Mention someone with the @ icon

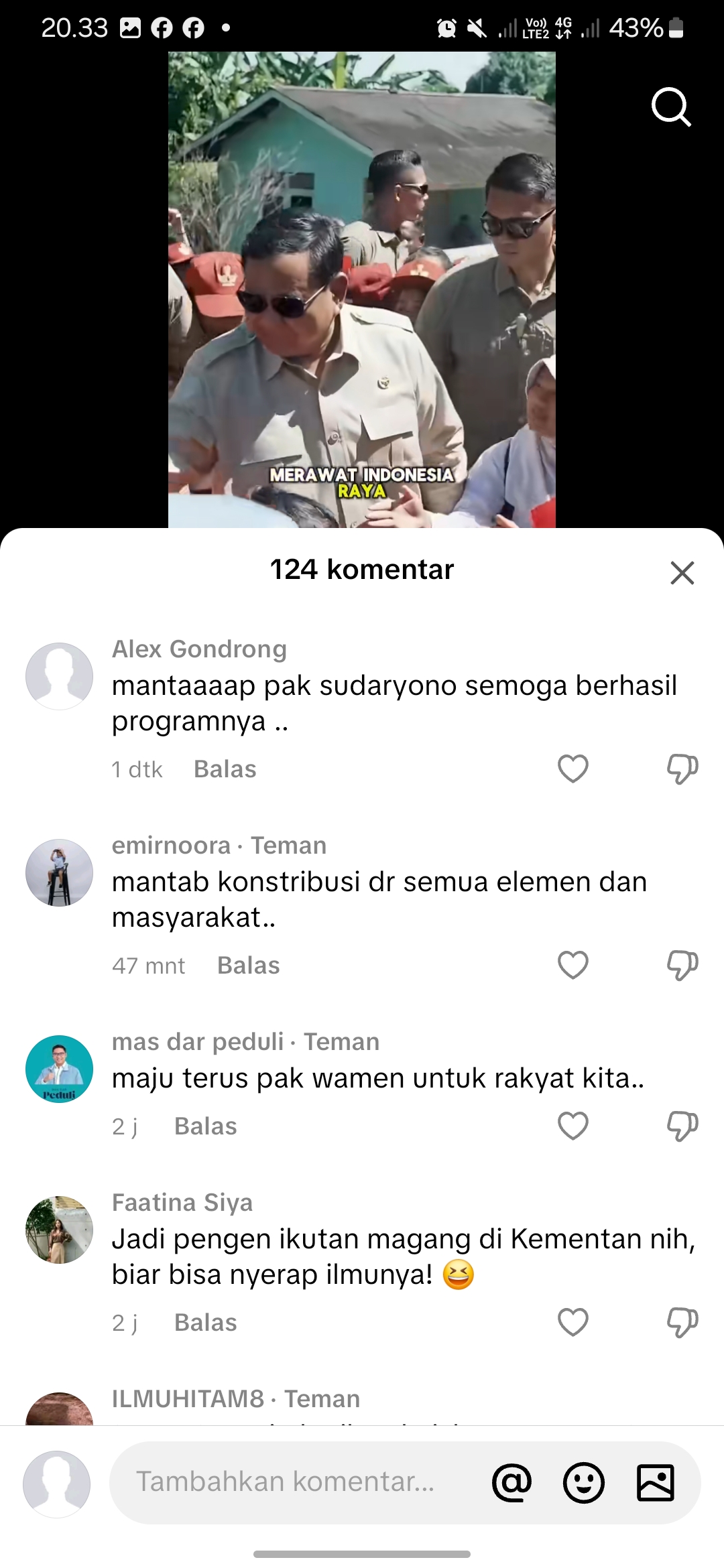pos(511,1482)
